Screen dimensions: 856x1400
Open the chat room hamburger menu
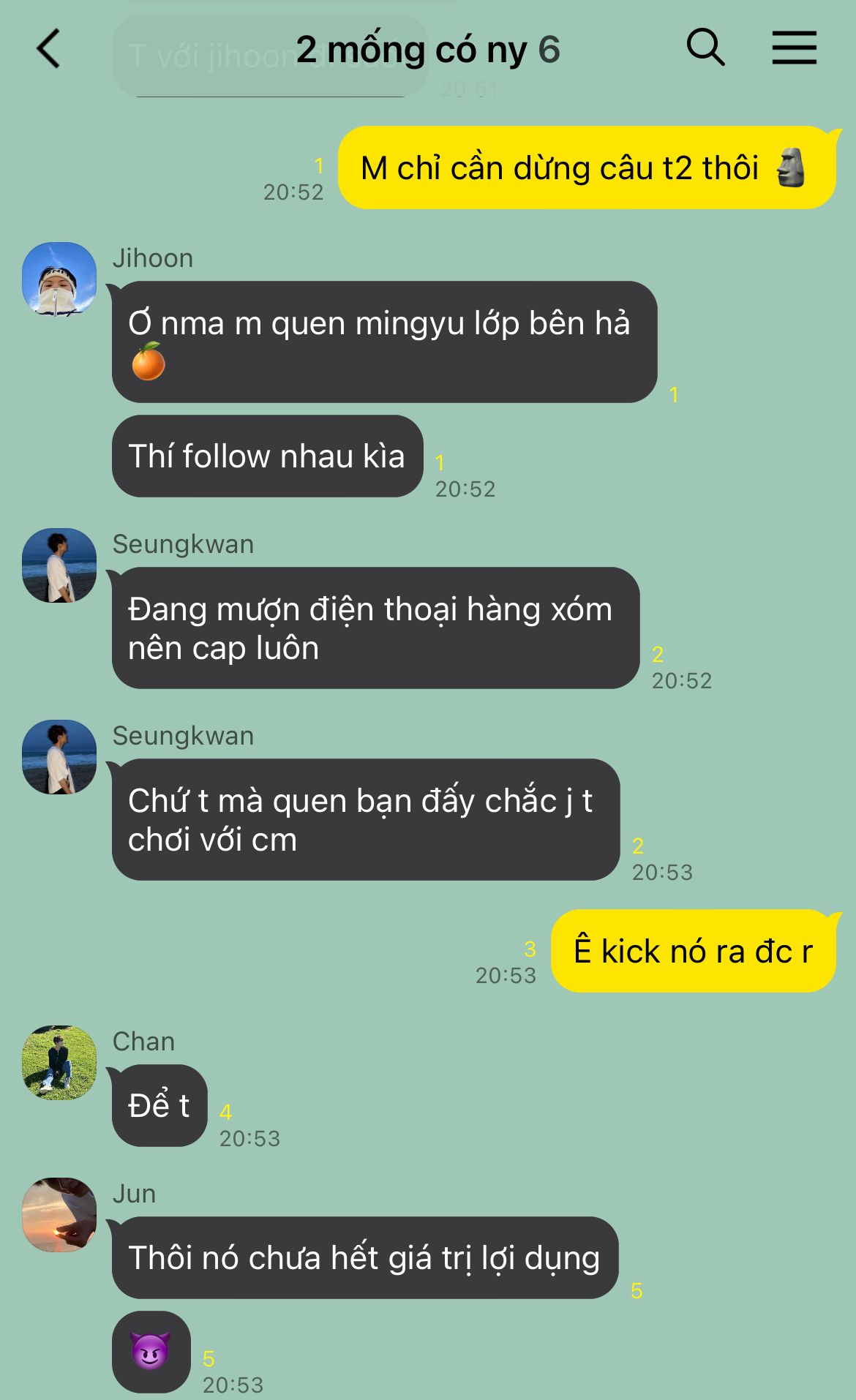(x=795, y=48)
